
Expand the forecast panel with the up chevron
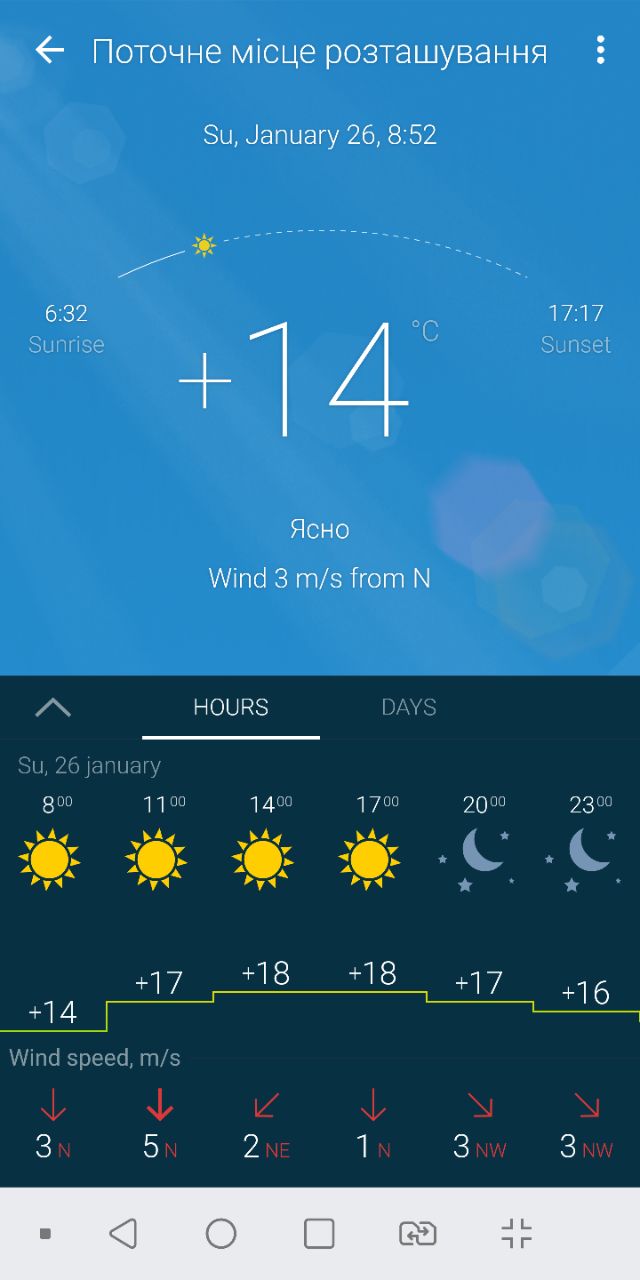point(53,708)
